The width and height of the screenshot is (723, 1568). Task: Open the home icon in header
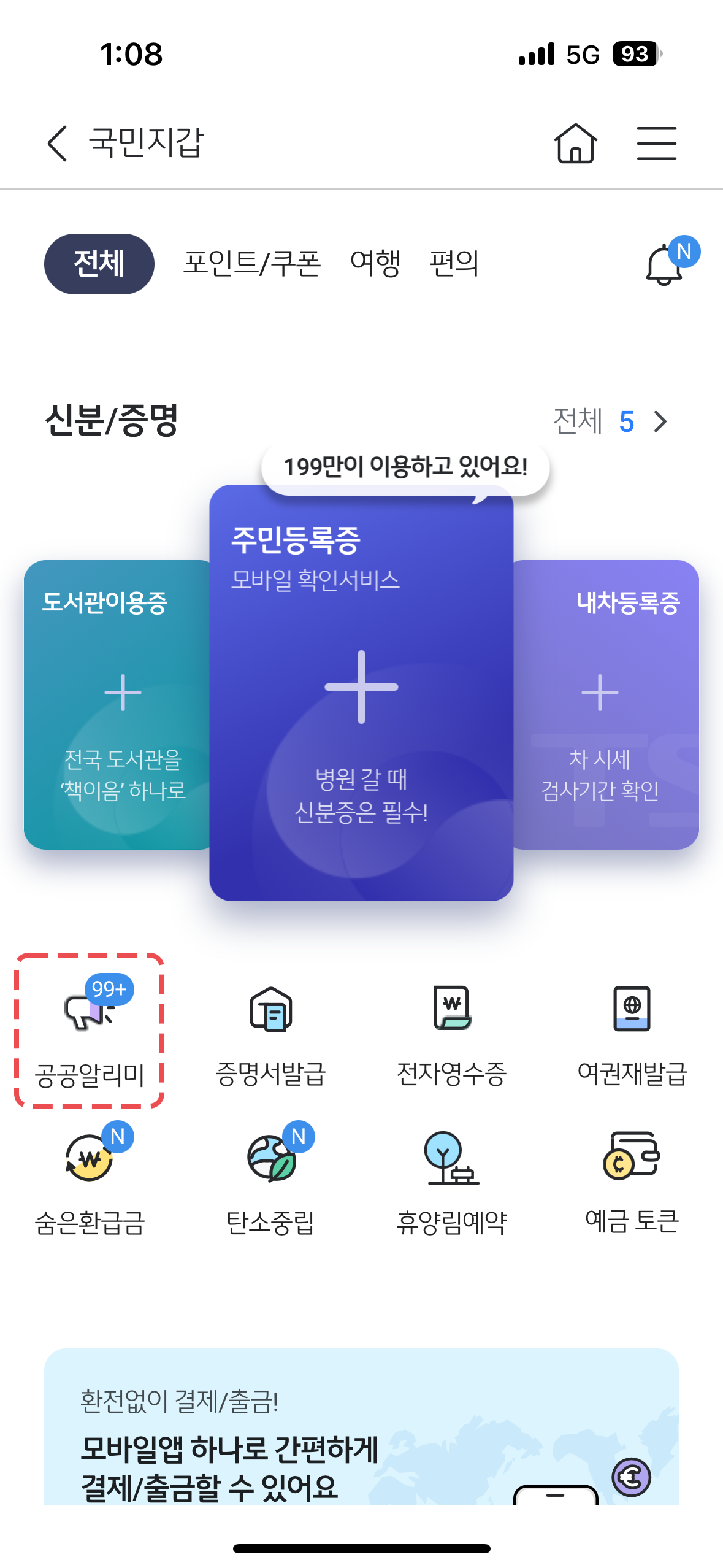pyautogui.click(x=575, y=144)
